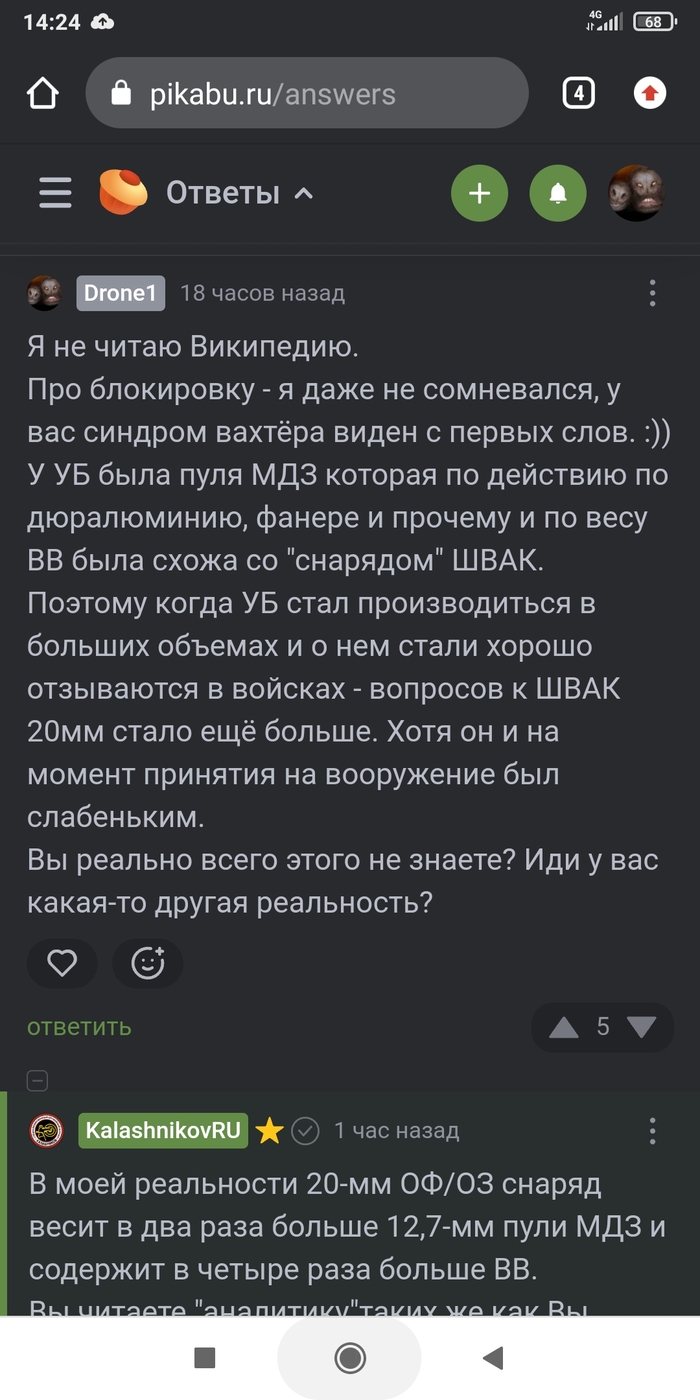Tap the system back button
This screenshot has height=1400, width=700.
(x=492, y=1357)
